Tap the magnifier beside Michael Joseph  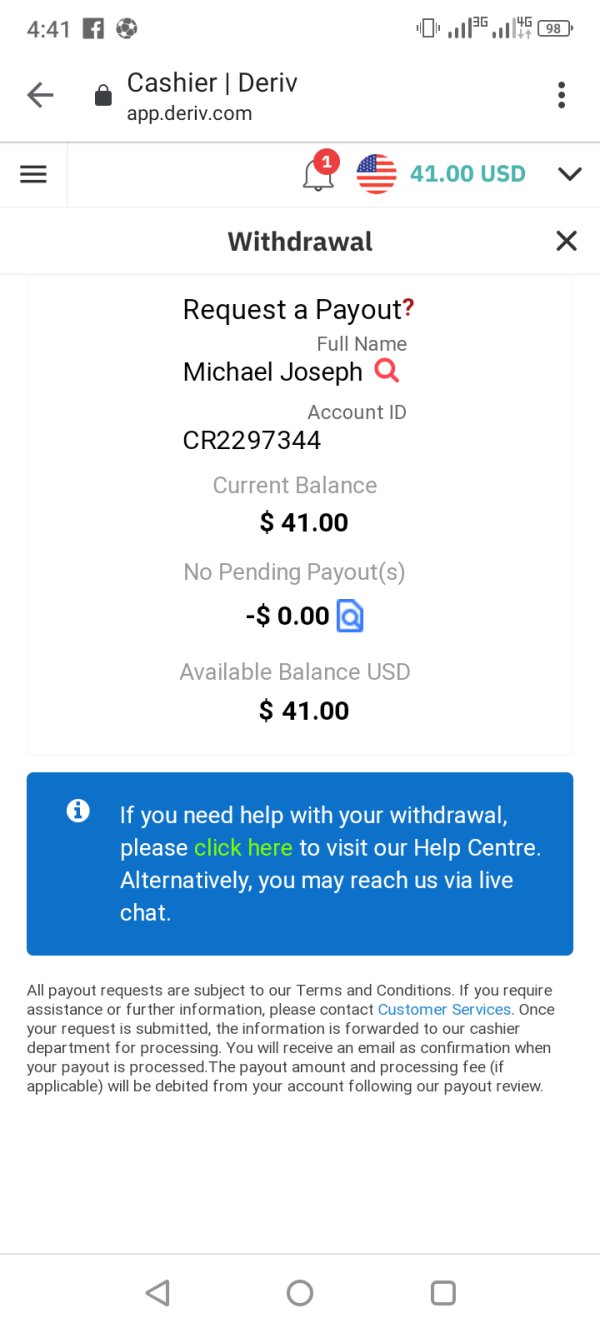[386, 371]
